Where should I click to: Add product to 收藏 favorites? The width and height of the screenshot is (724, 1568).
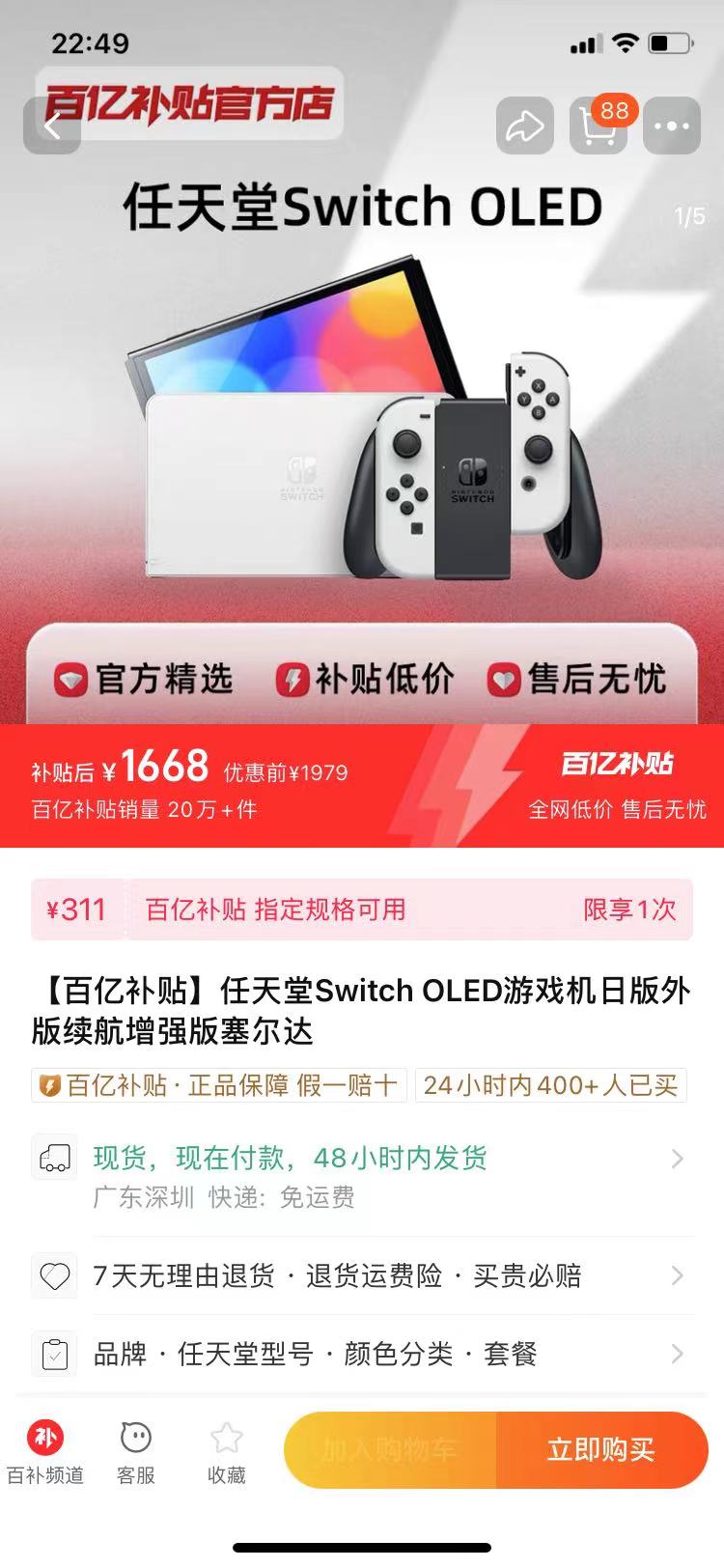point(227,1451)
